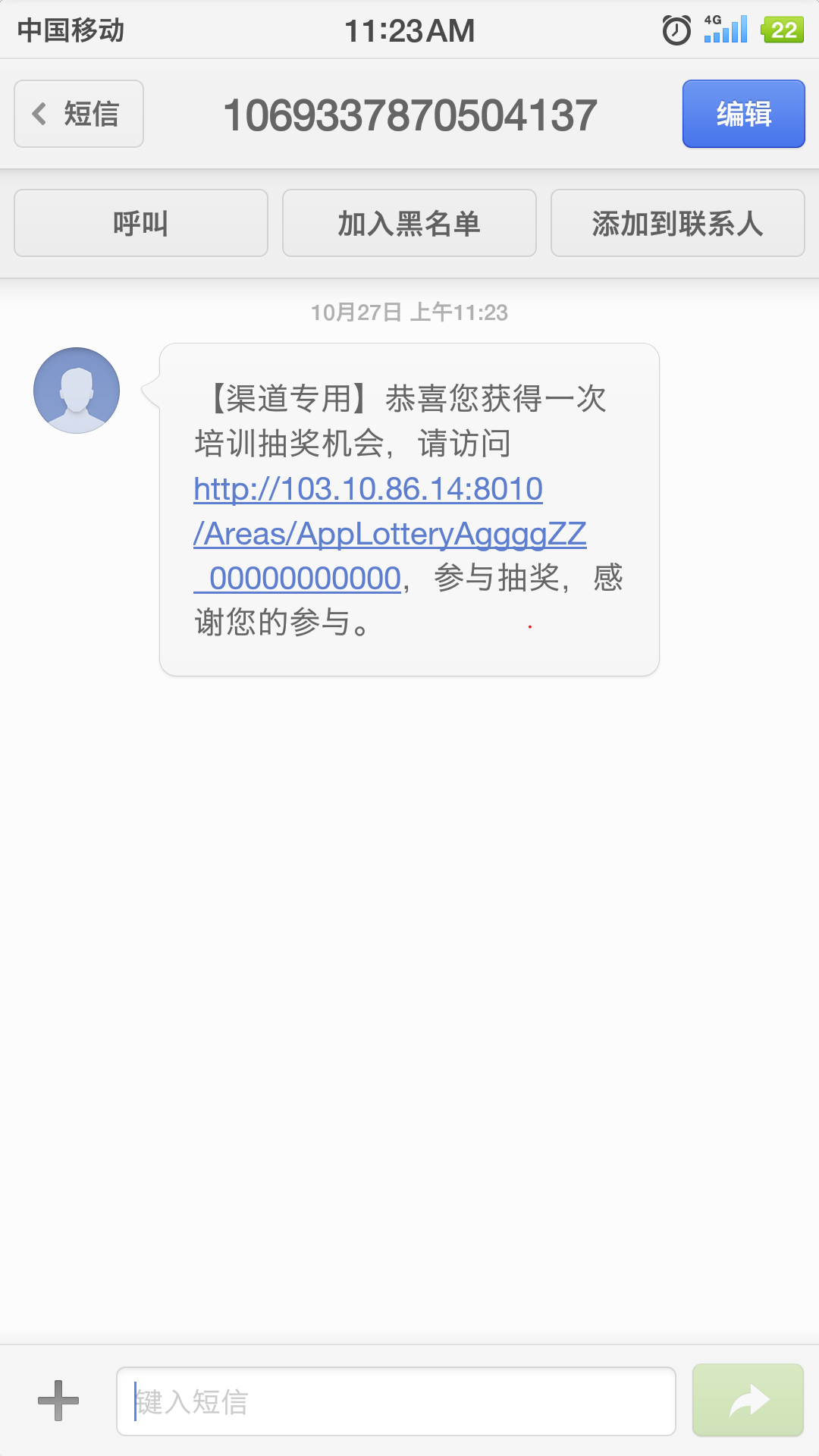The image size is (819, 1456).
Task: Open the sender's avatar profile picture
Action: click(77, 391)
